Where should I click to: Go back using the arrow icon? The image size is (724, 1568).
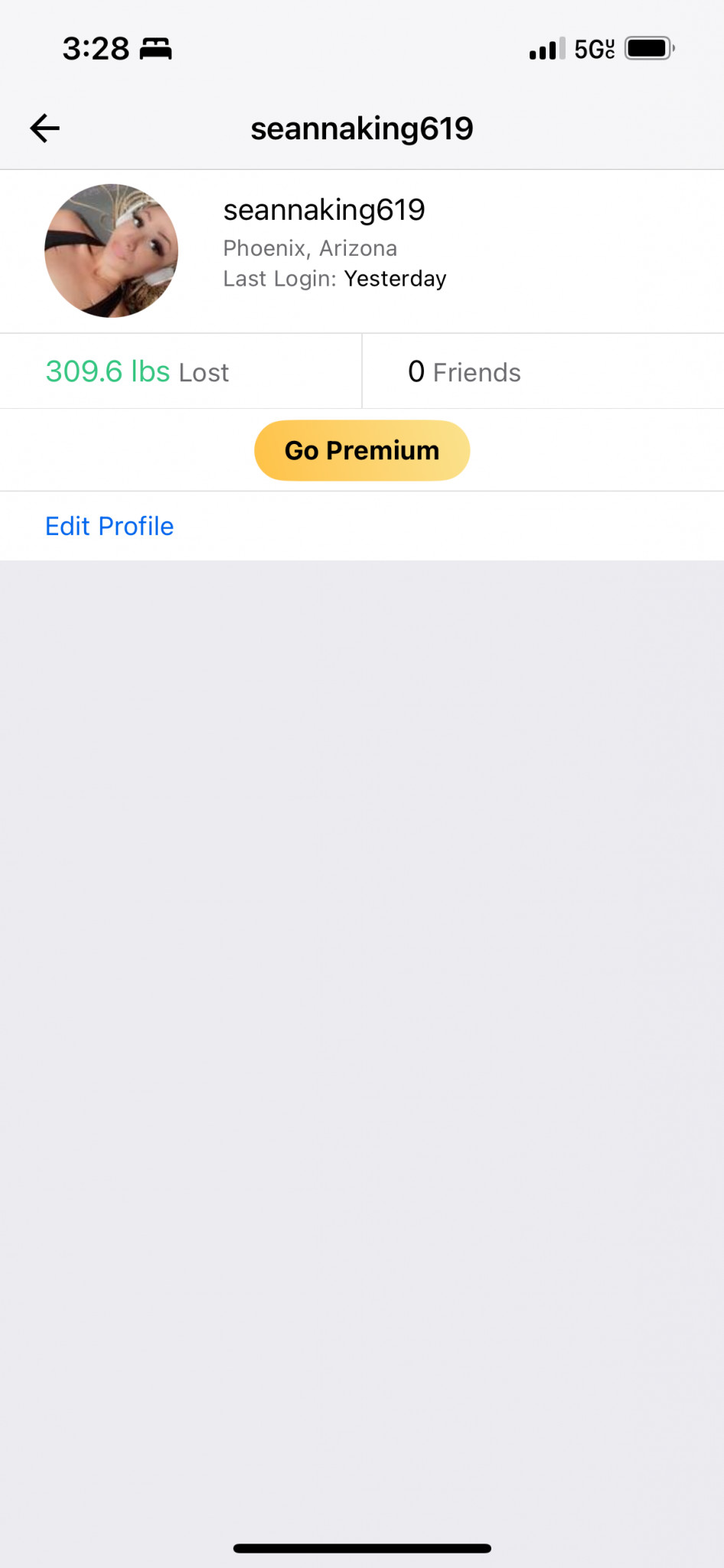[44, 128]
